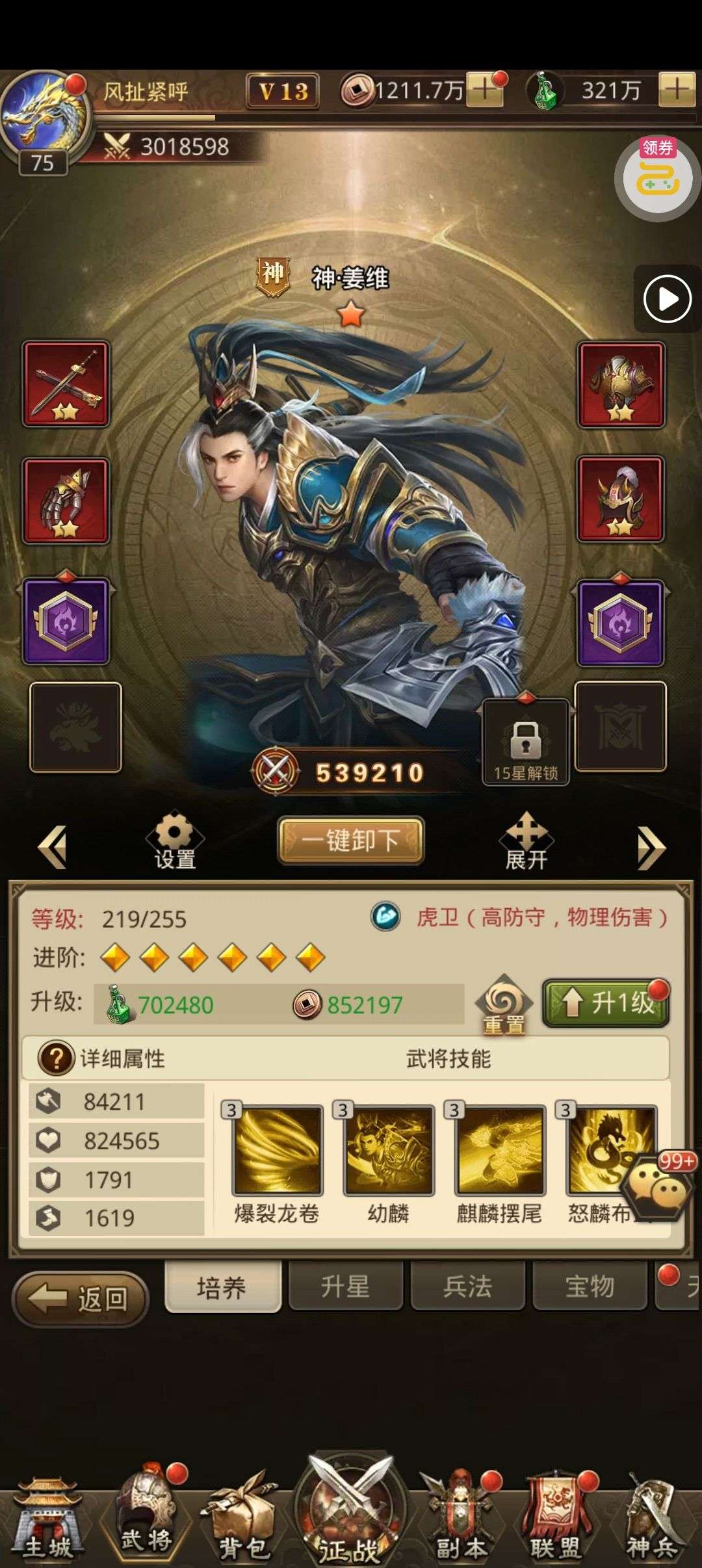The height and width of the screenshot is (1568, 702).
Task: Return with the 返回 button
Action: pos(81,1299)
